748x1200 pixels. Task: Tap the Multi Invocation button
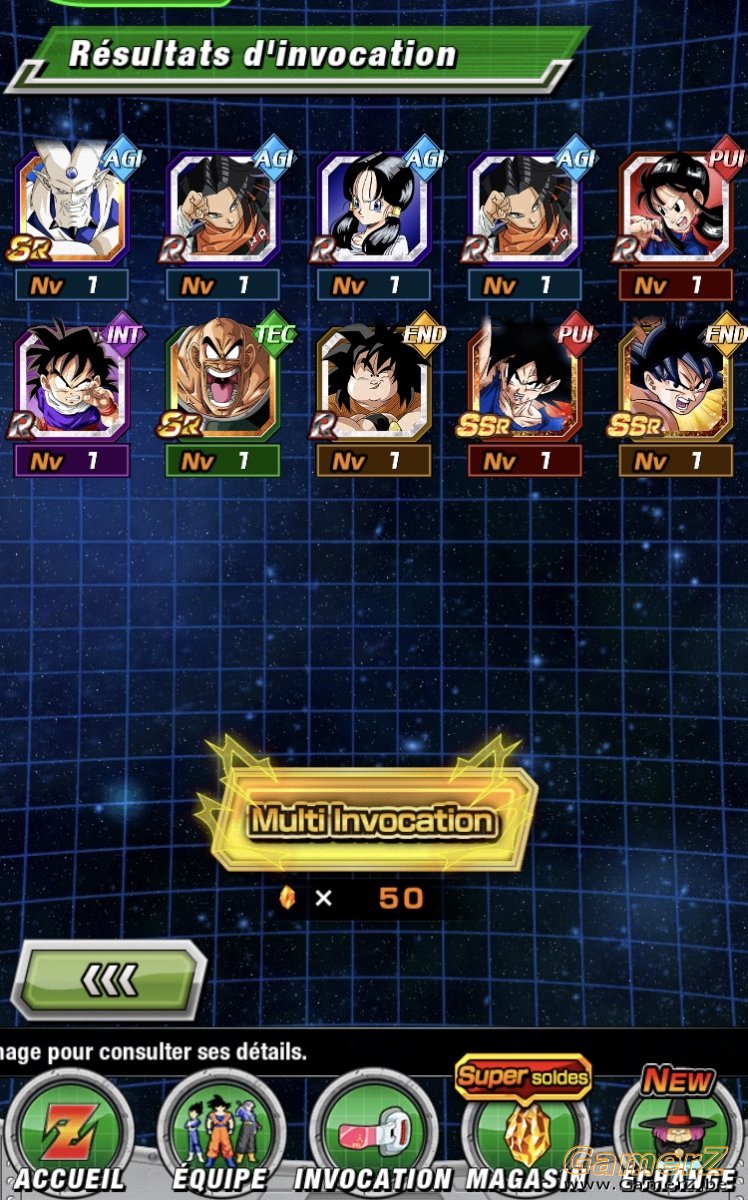pos(371,820)
